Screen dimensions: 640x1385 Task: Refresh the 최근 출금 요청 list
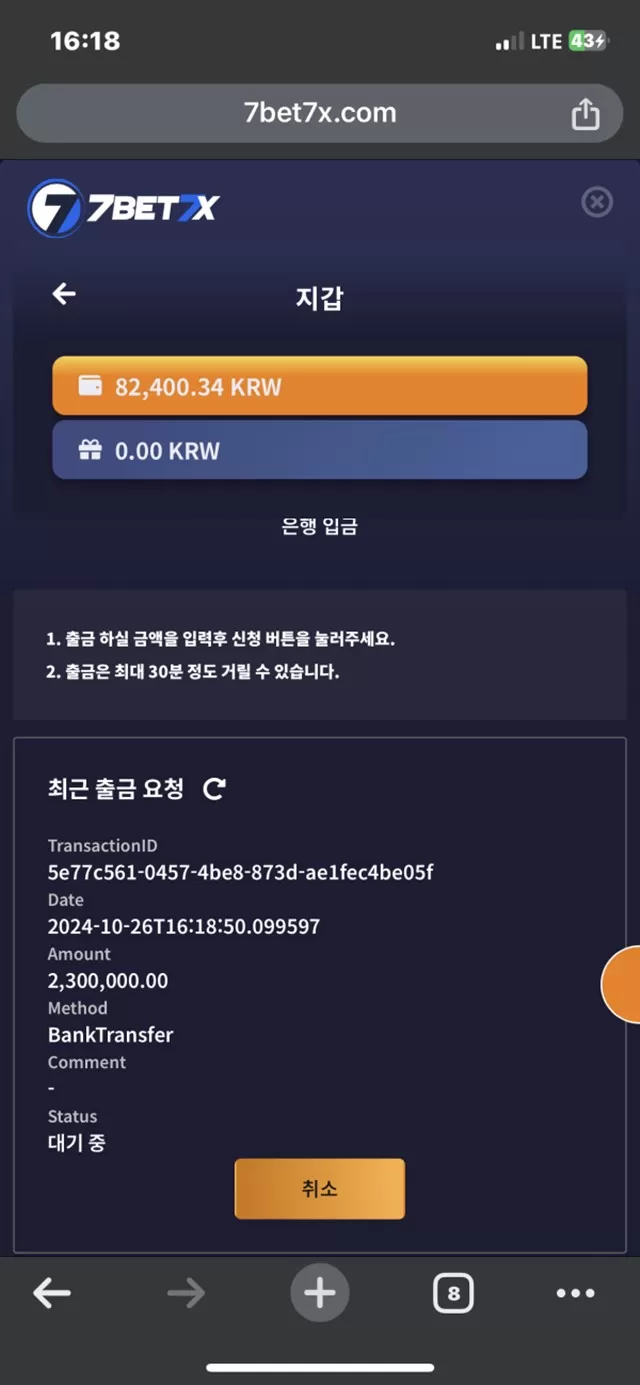(x=214, y=789)
